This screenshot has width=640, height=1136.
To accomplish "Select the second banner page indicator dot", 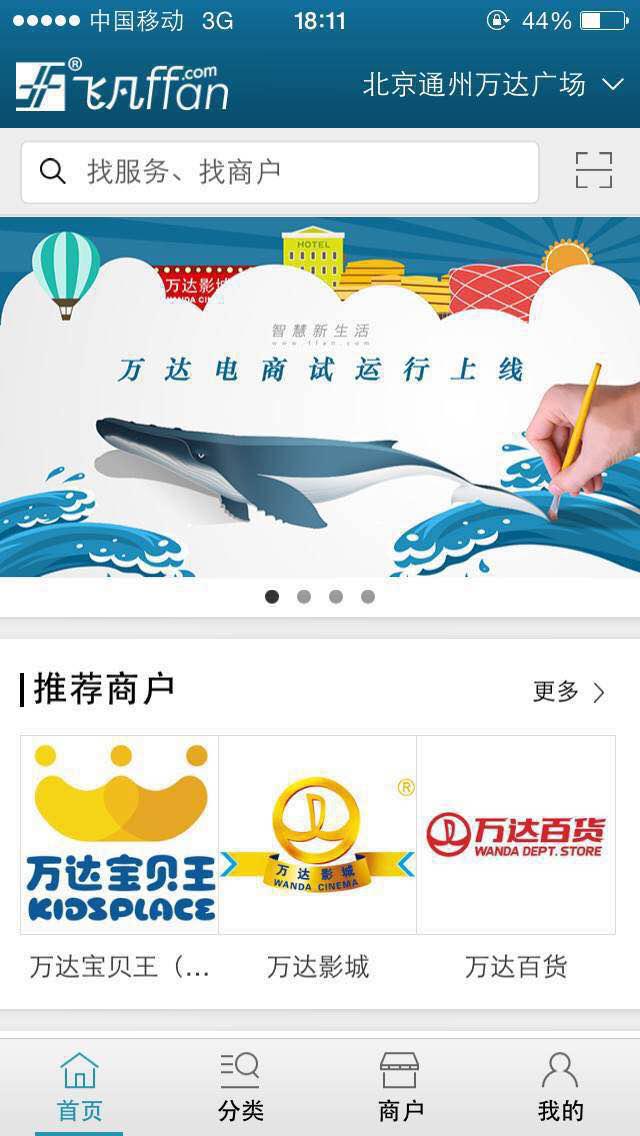I will [x=304, y=597].
